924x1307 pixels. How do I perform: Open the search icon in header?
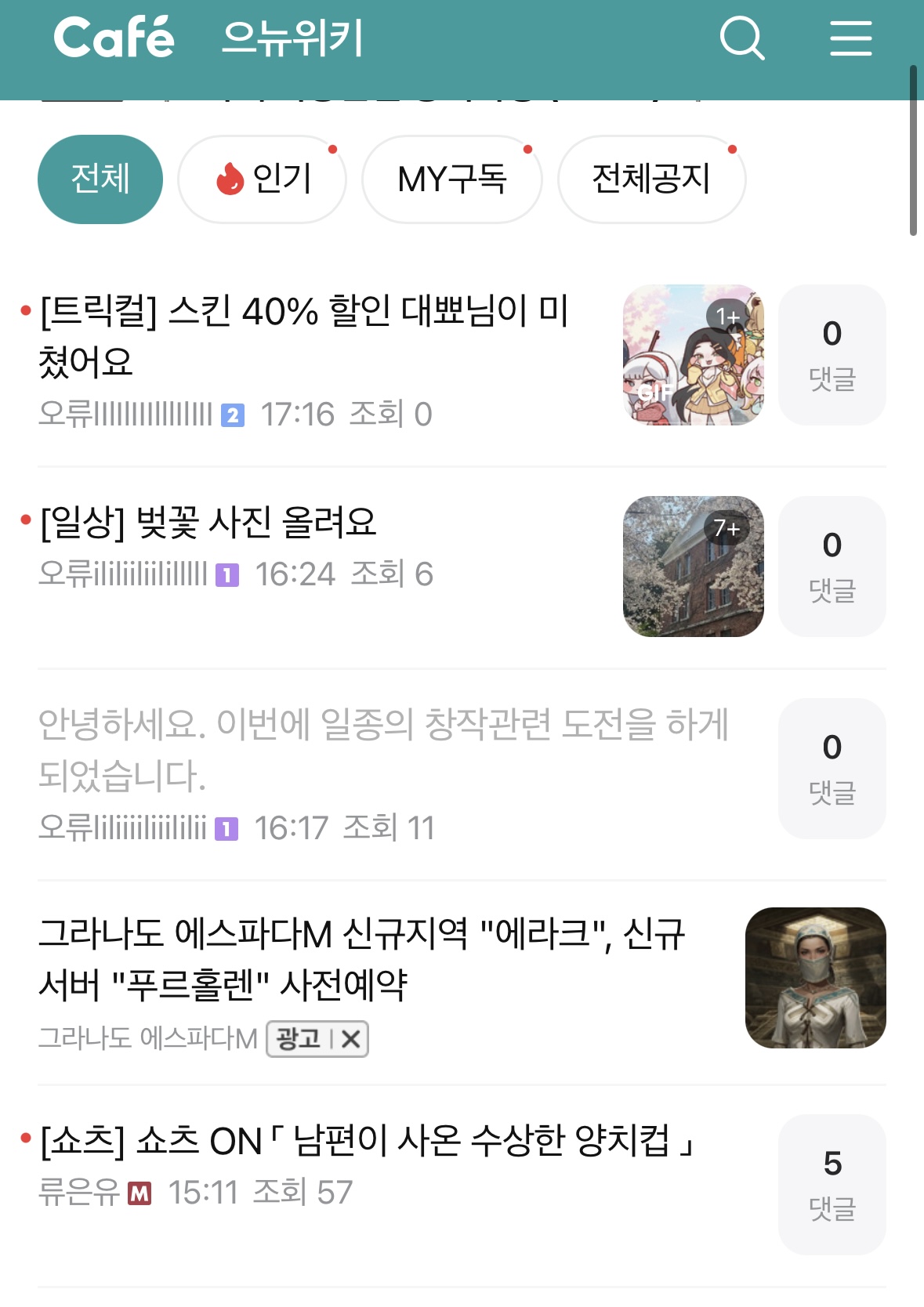[x=741, y=38]
